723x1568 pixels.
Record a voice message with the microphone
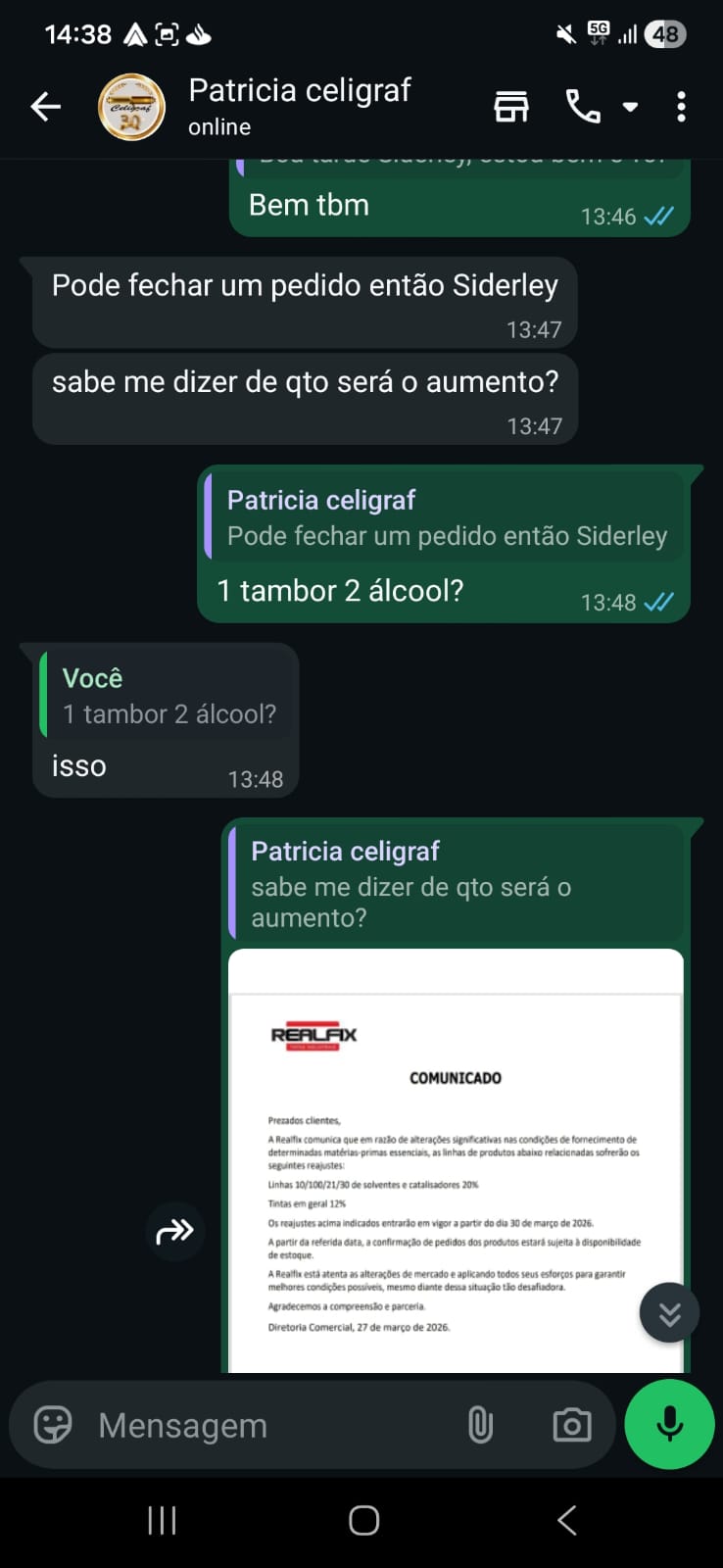tap(670, 1425)
